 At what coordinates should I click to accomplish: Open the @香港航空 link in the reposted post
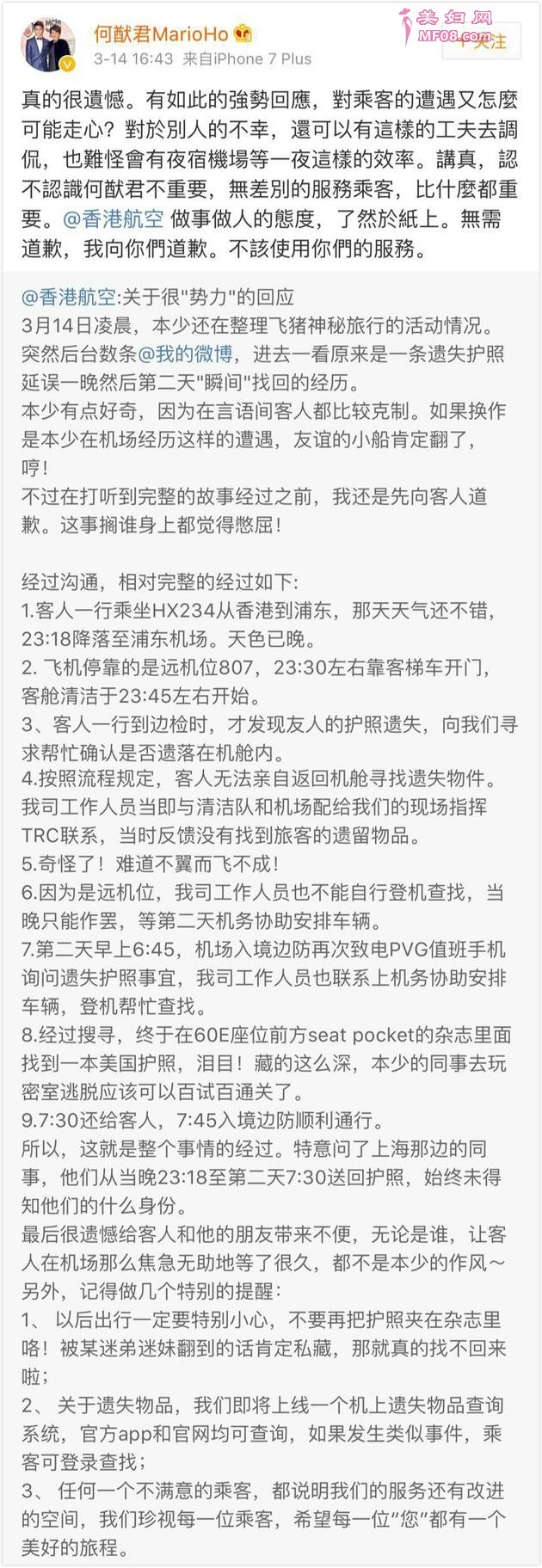point(68,298)
